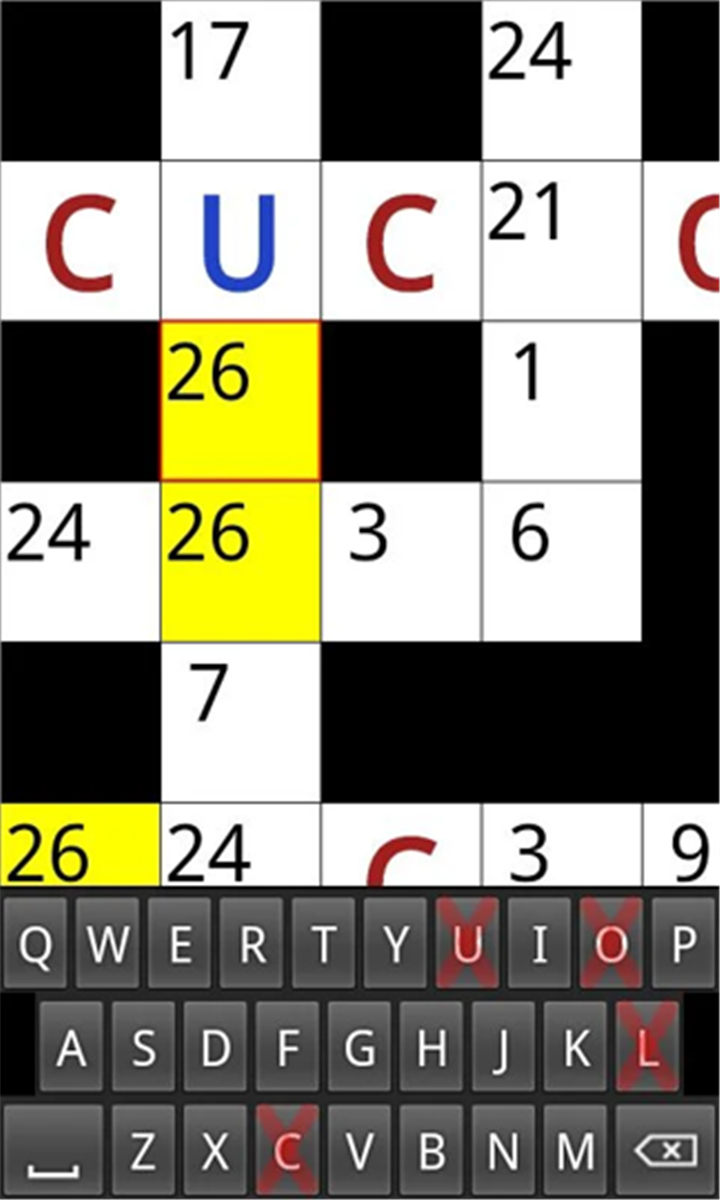Enter the letter N
720x1200 pixels.
click(504, 1151)
